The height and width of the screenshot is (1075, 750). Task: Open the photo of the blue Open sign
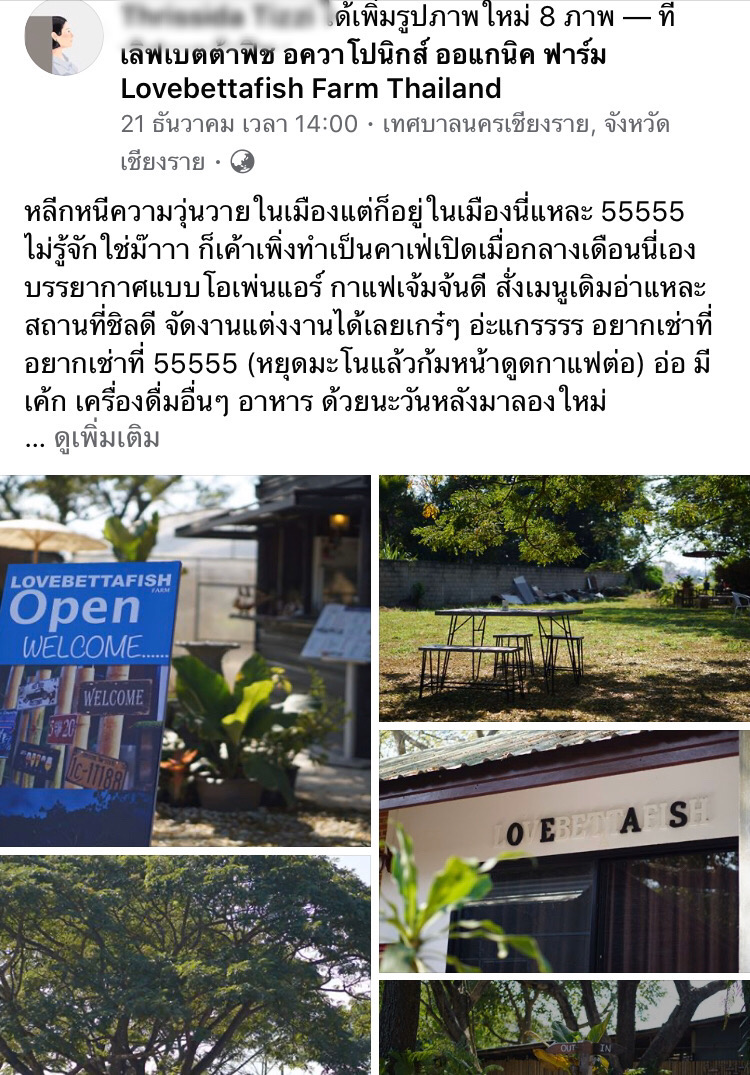click(185, 660)
